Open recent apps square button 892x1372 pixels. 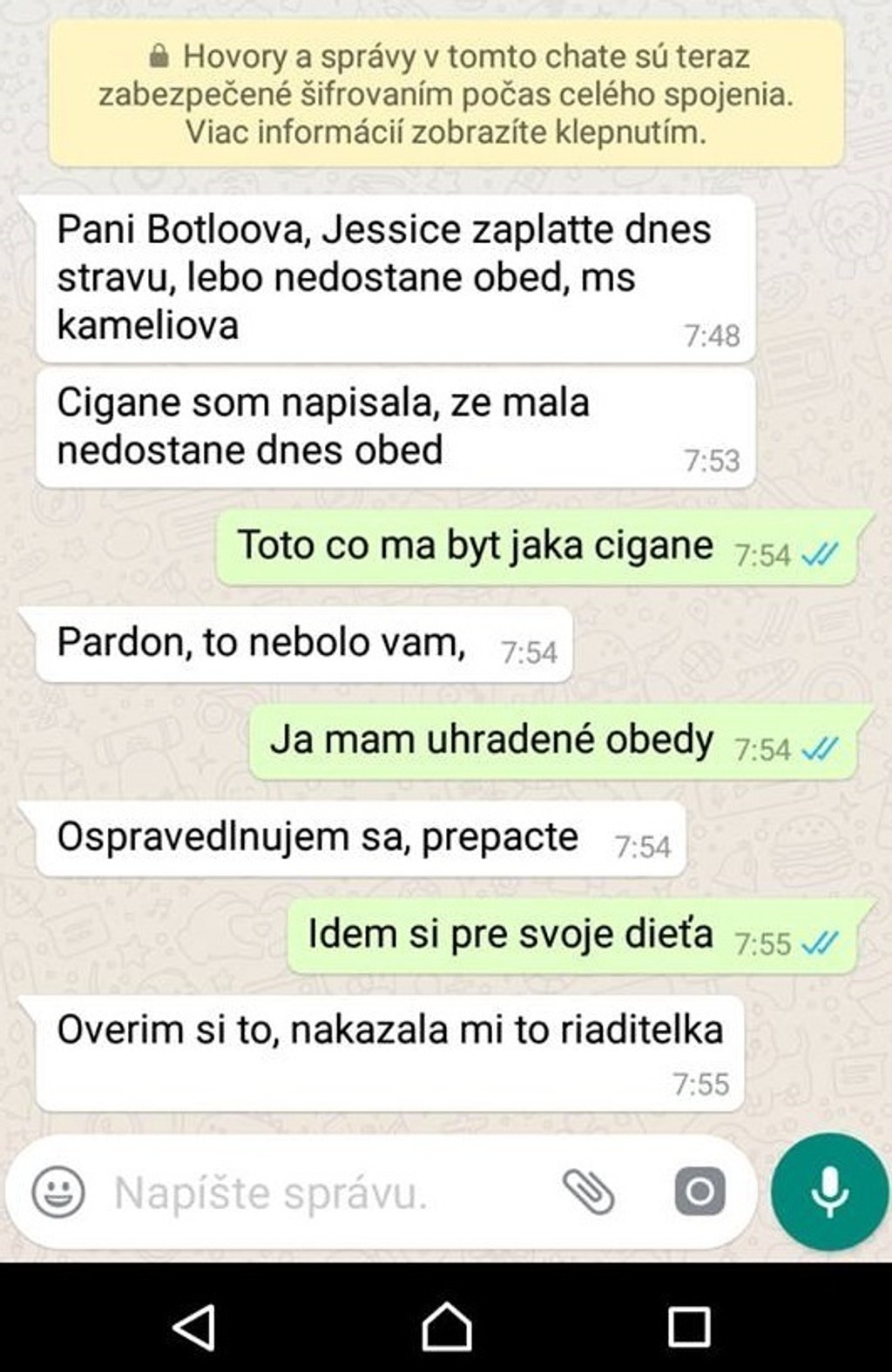689,1327
